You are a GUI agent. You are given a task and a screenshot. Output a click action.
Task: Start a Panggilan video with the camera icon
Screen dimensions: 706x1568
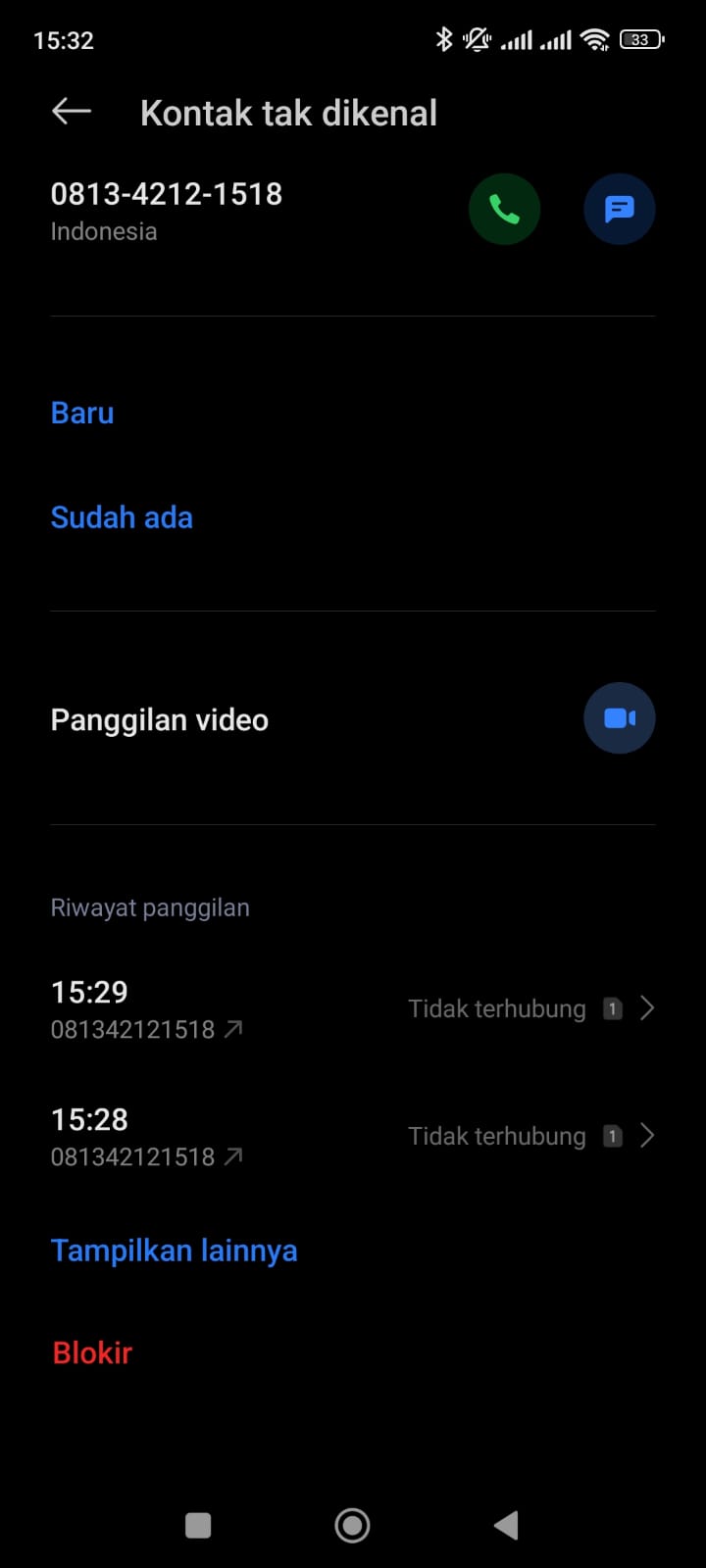[x=619, y=717]
